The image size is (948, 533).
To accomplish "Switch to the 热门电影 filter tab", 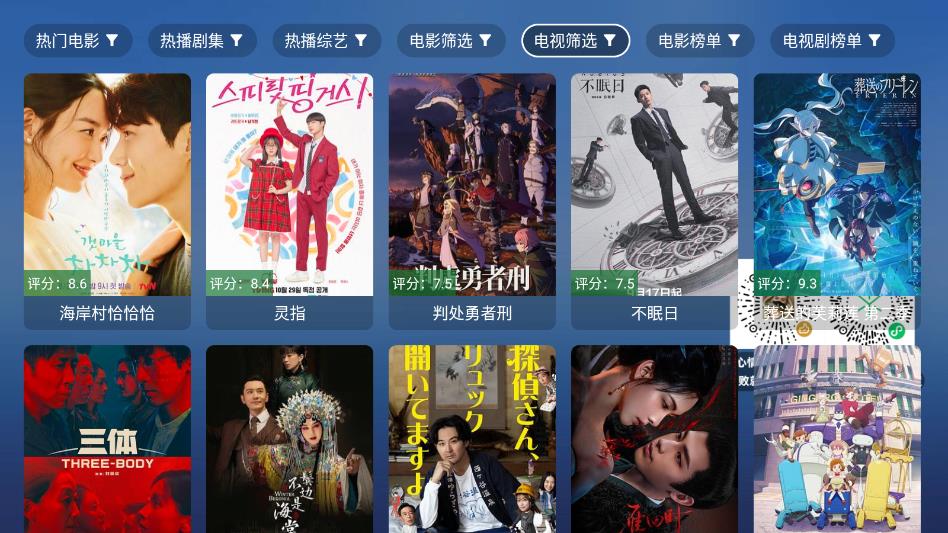I will pos(78,41).
